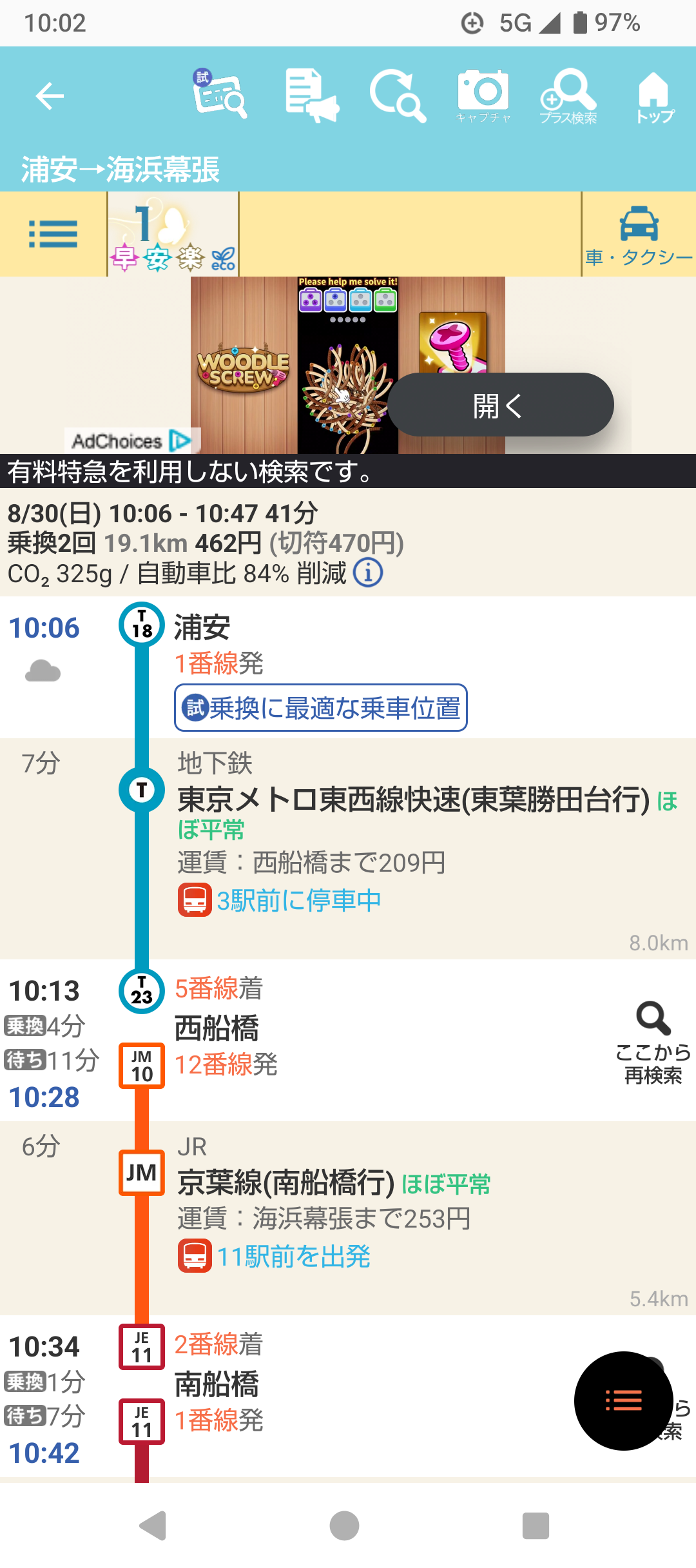
Task: Tap the system home button
Action: click(x=344, y=1526)
